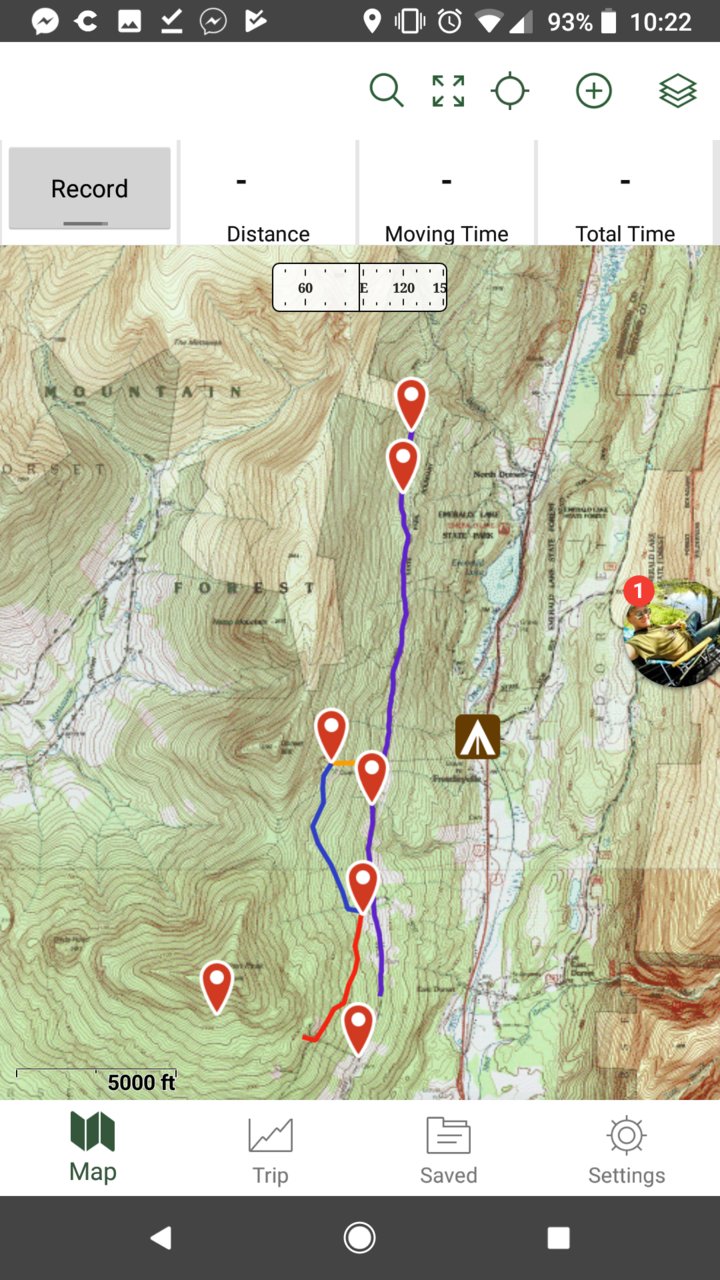Tap the system home button

tap(360, 1238)
